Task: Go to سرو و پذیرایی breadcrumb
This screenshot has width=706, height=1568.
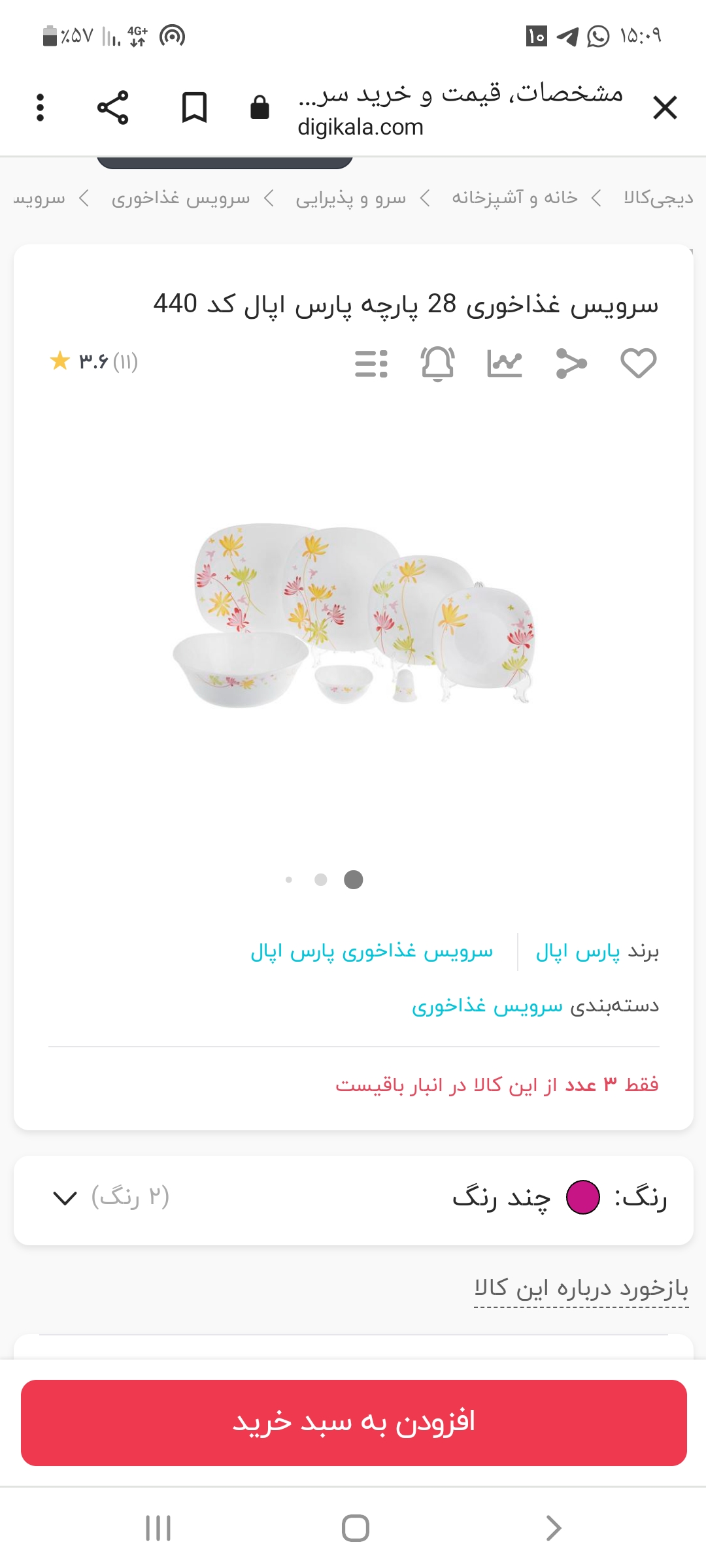Action: (350, 198)
